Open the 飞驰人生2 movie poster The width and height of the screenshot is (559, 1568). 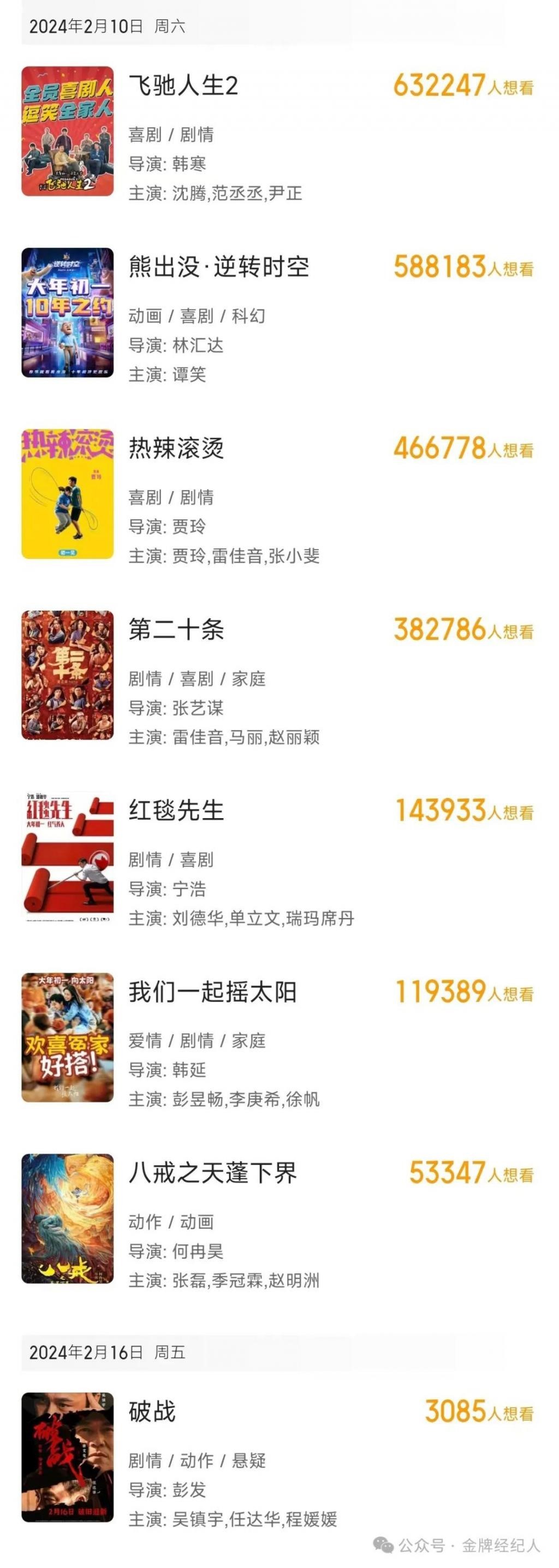(x=69, y=132)
